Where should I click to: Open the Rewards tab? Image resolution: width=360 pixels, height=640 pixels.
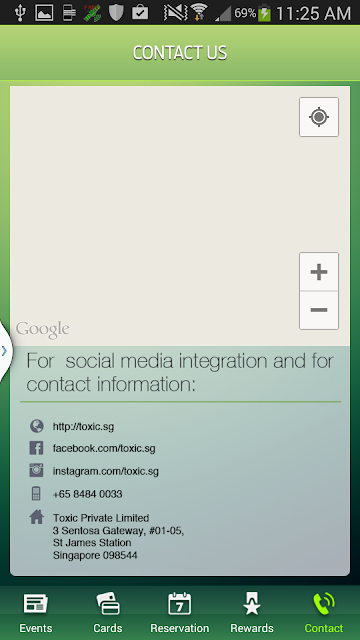point(252,613)
